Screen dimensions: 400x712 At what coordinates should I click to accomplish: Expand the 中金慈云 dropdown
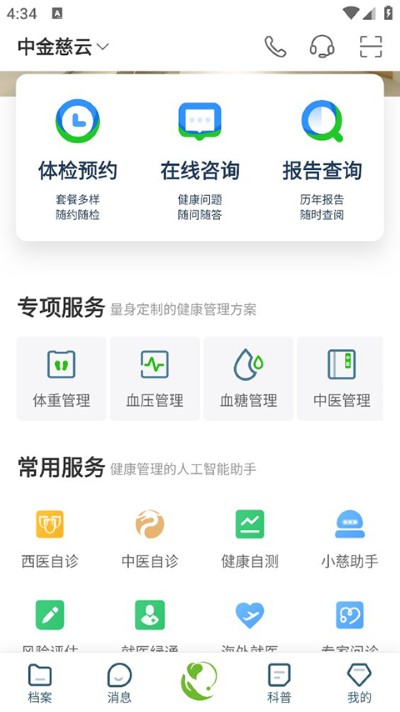(63, 47)
